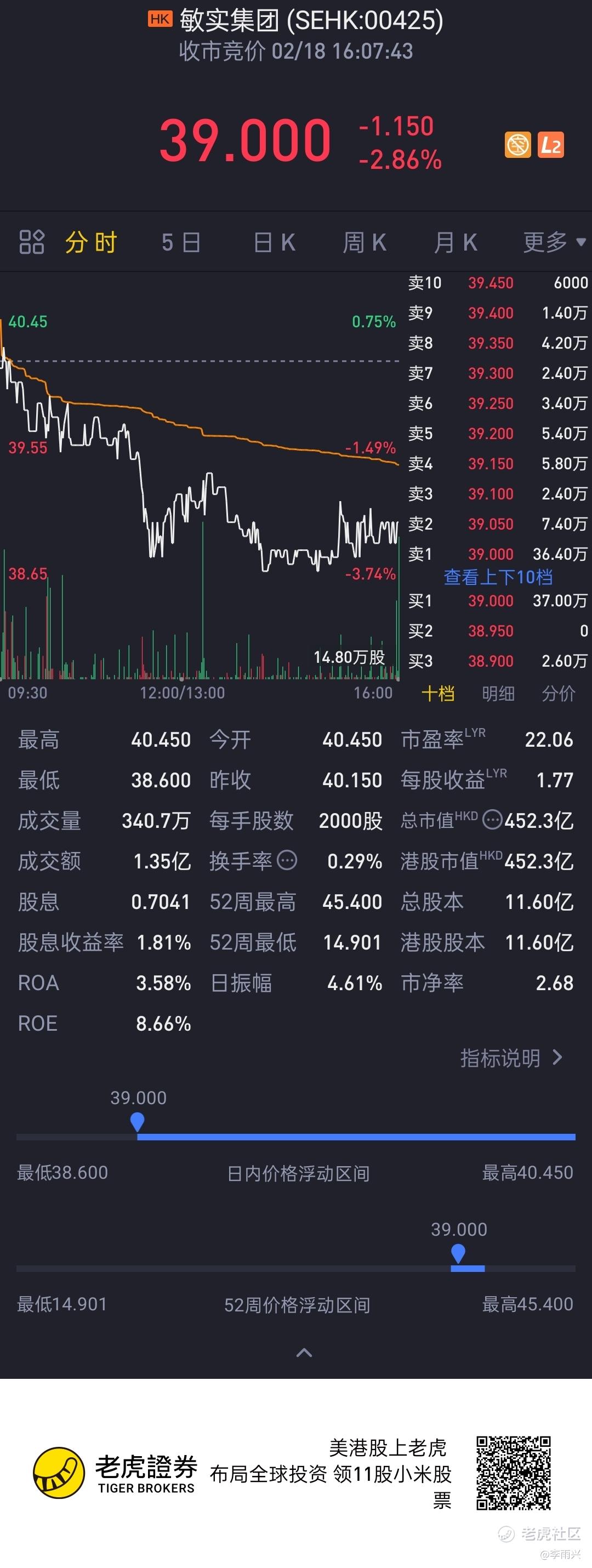This screenshot has width=592, height=1568.
Task: Tap the info icon next to 总市值
Action: tap(492, 820)
